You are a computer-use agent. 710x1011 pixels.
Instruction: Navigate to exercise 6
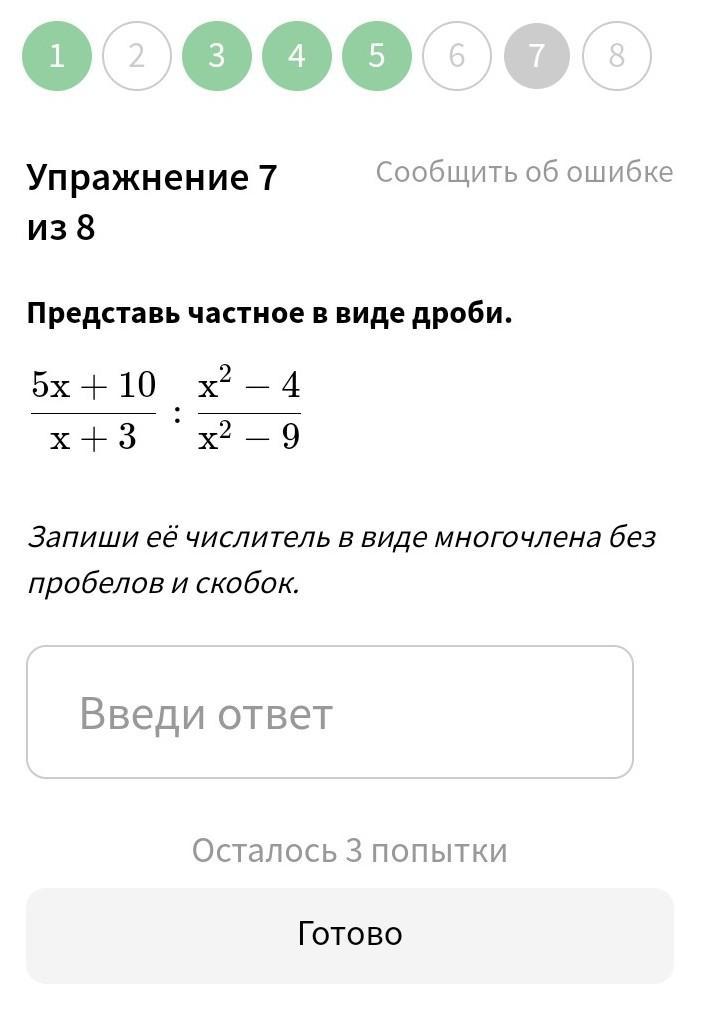click(457, 56)
